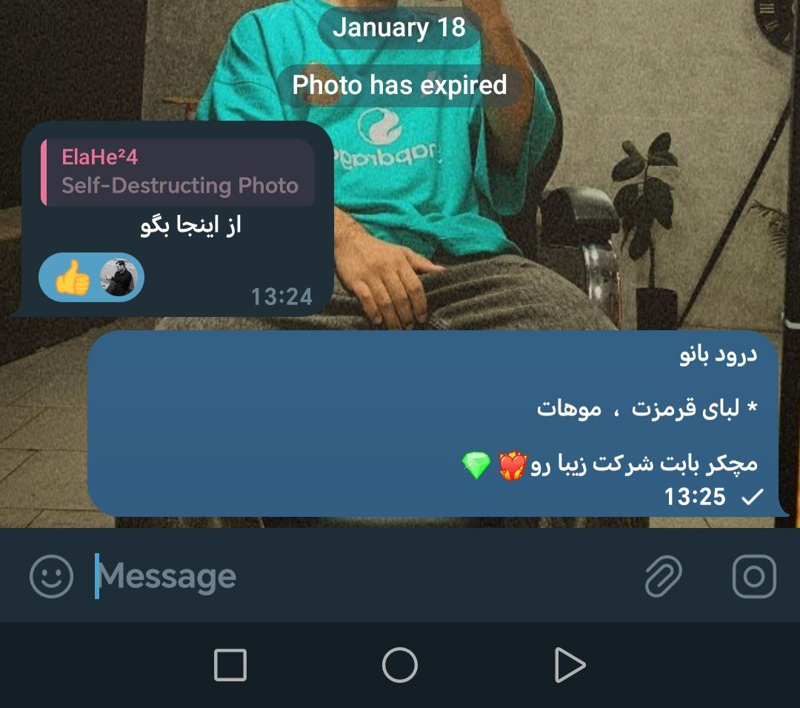Open the camera icon in the message bar
The image size is (800, 708).
(754, 576)
